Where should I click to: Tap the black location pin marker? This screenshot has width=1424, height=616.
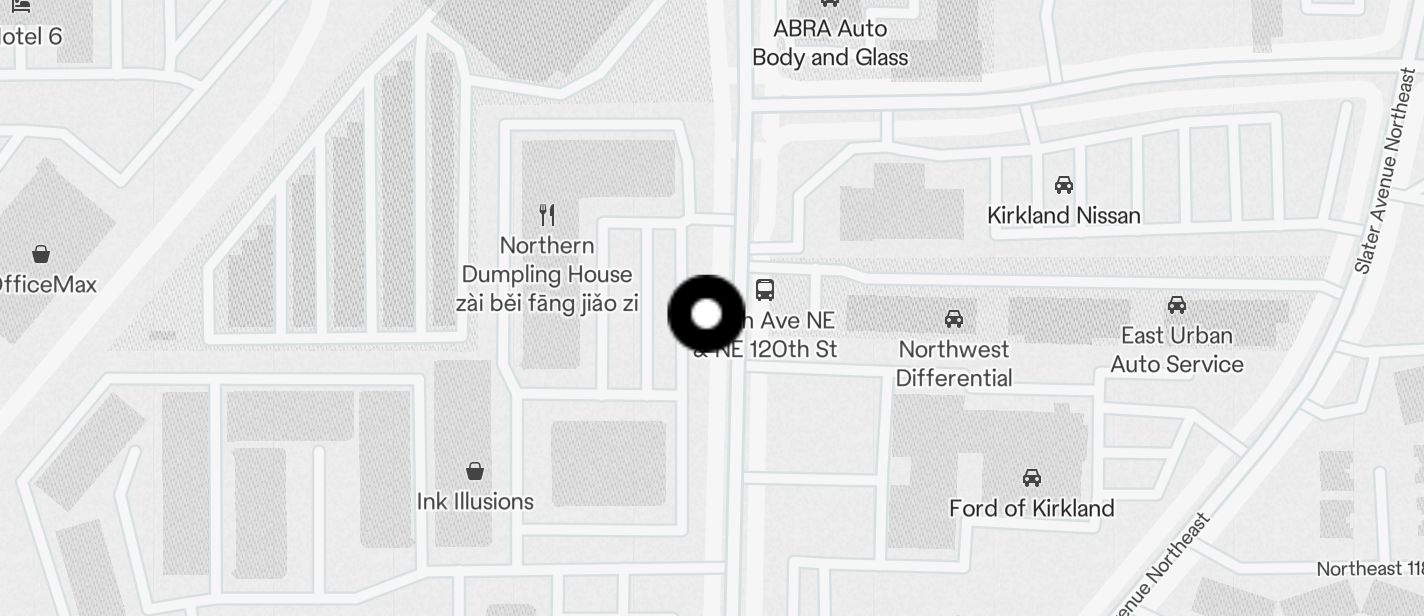pos(706,314)
